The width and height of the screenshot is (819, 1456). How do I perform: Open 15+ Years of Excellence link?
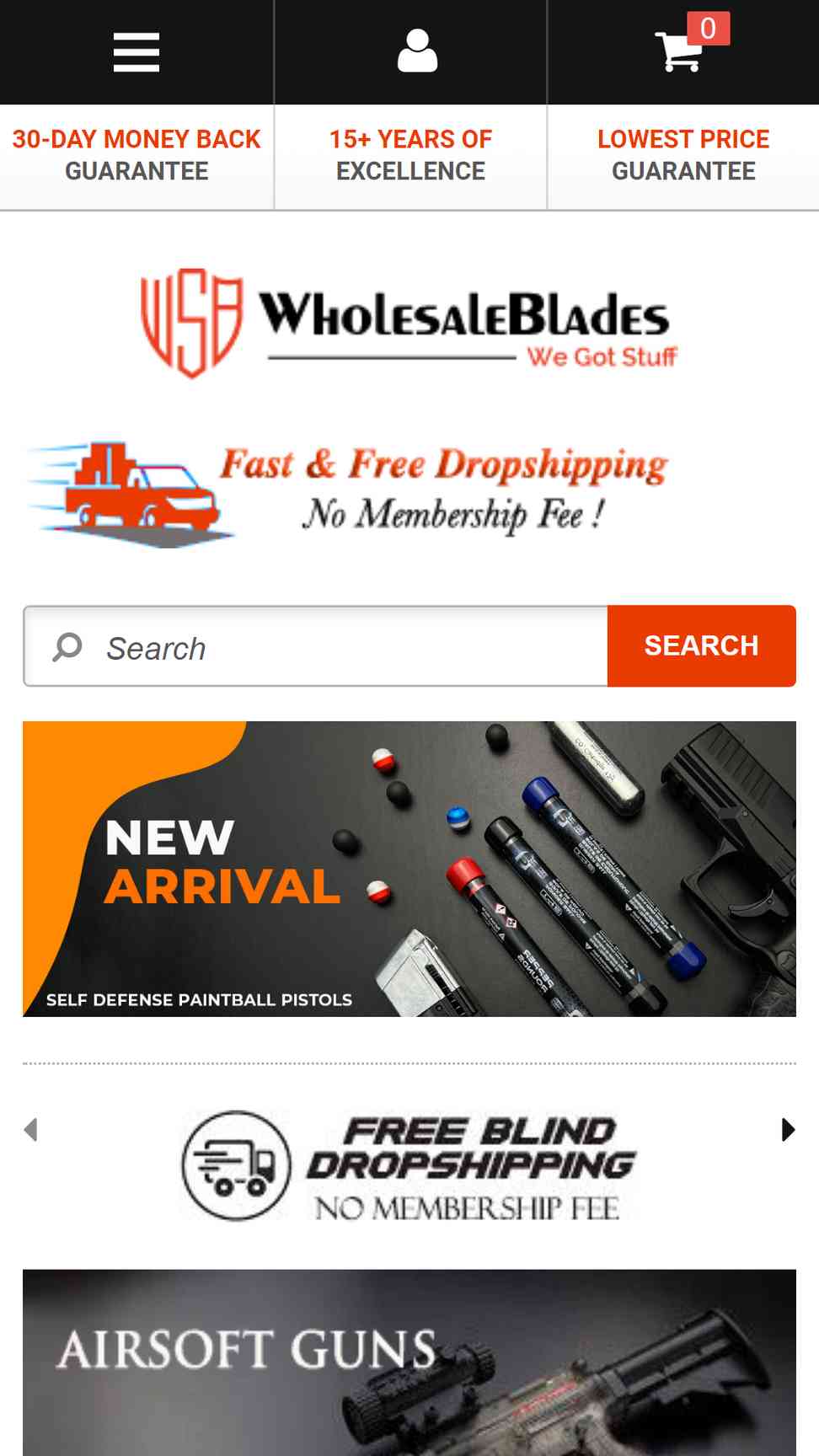(410, 155)
